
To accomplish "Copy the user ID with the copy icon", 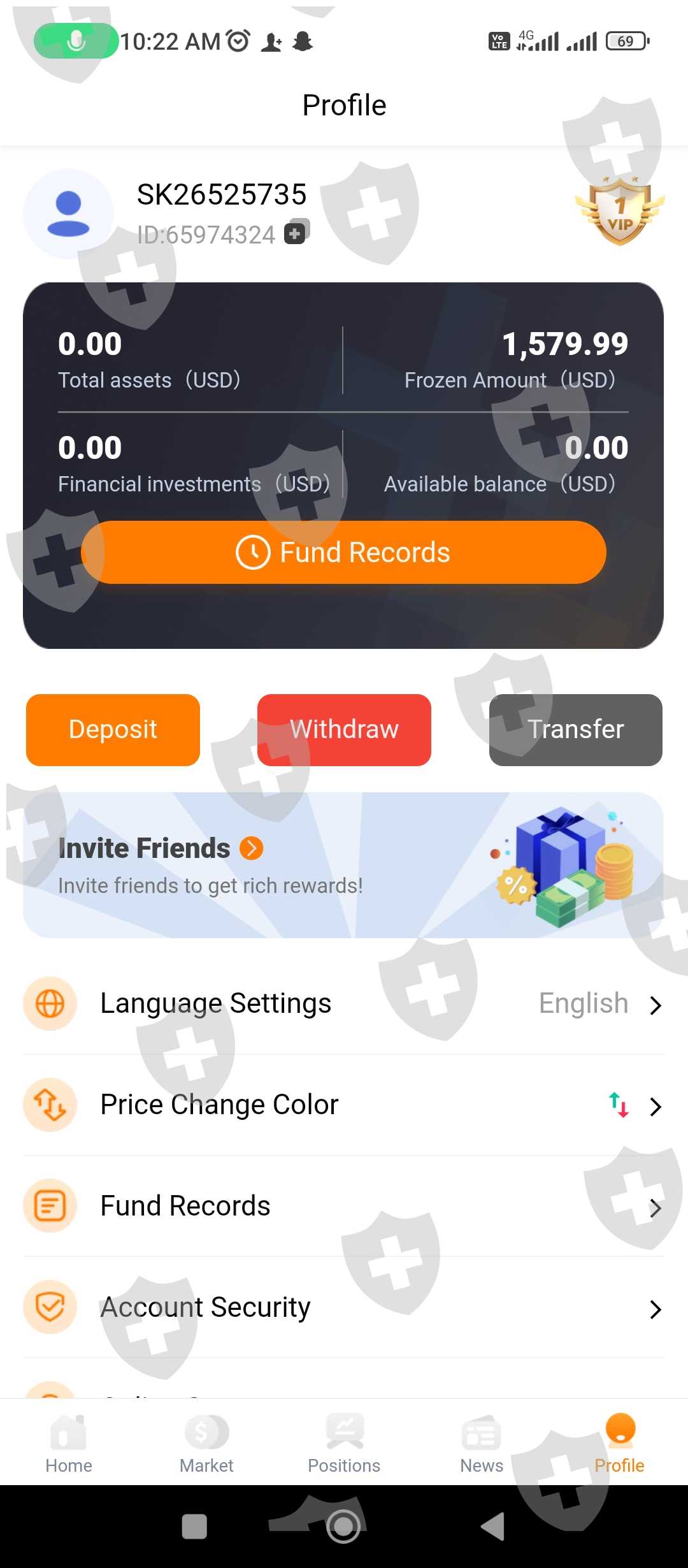I will click(x=294, y=233).
